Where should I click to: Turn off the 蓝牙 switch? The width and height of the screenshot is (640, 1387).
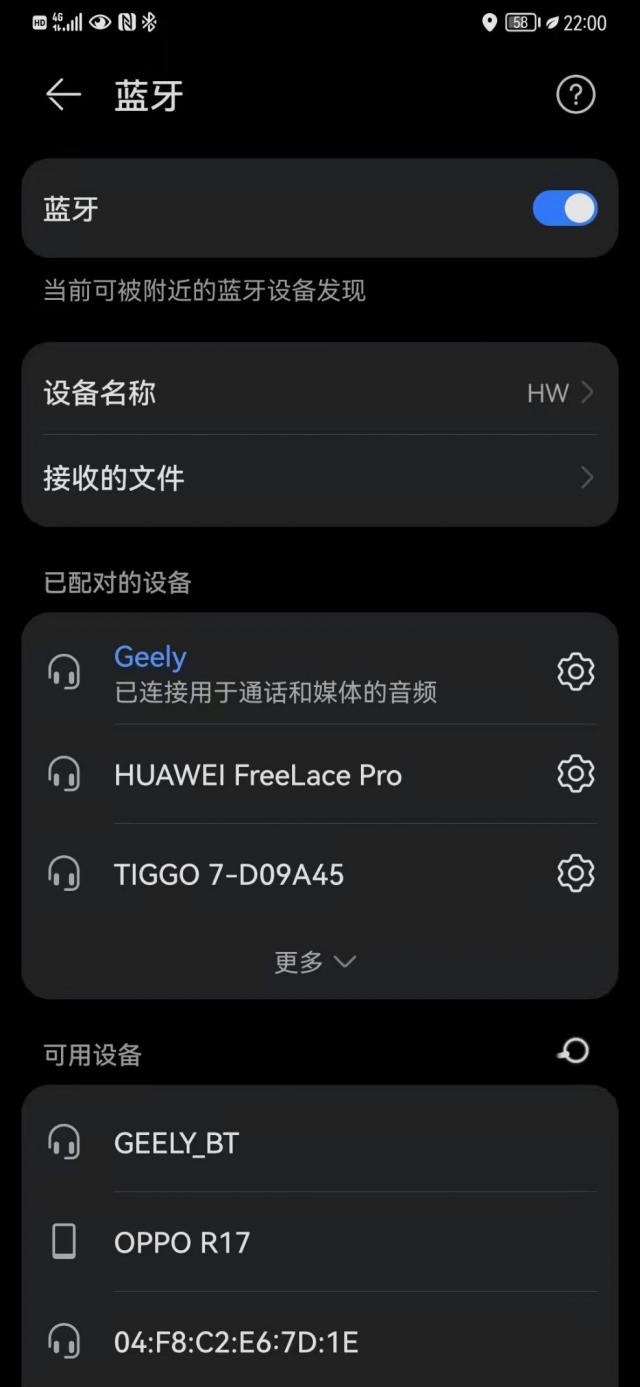point(565,209)
